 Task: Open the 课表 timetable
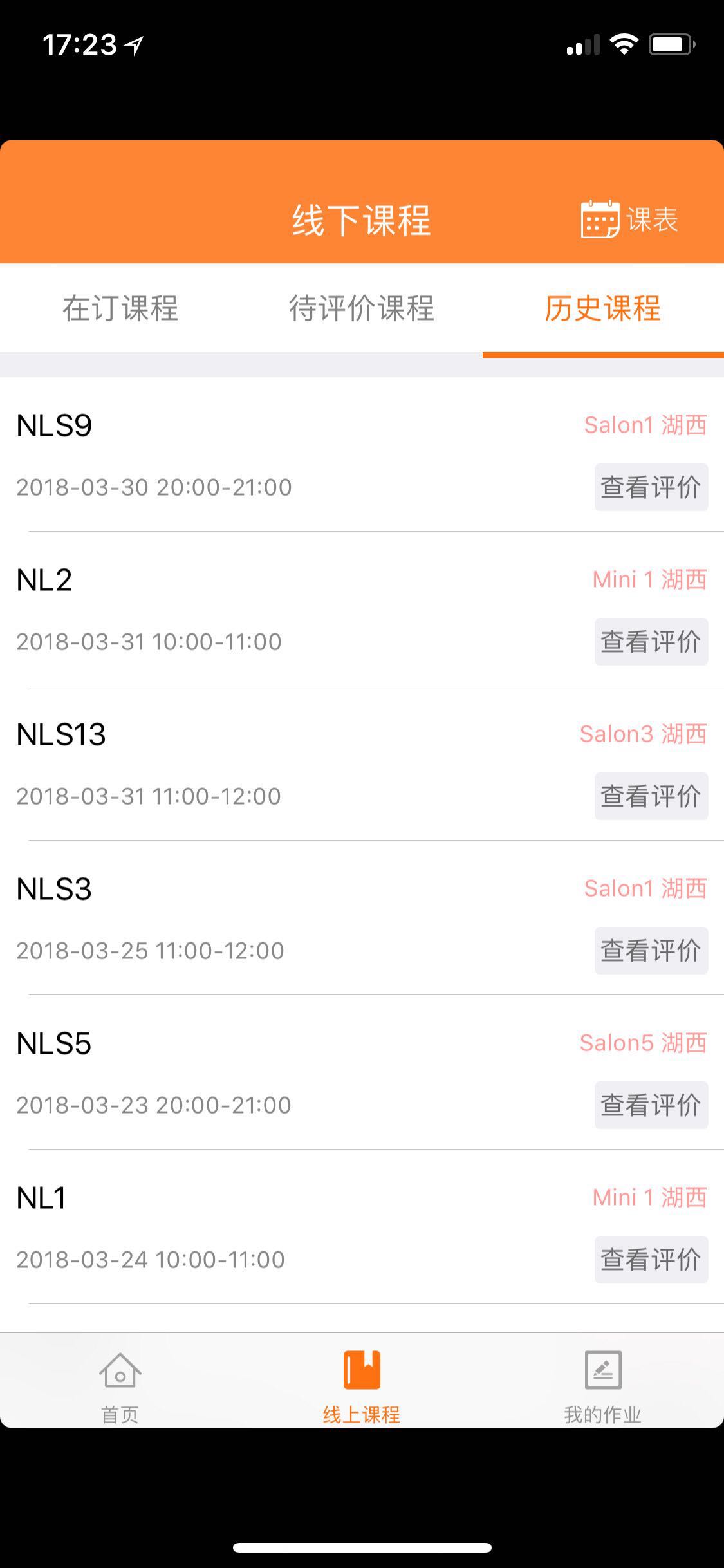point(629,219)
